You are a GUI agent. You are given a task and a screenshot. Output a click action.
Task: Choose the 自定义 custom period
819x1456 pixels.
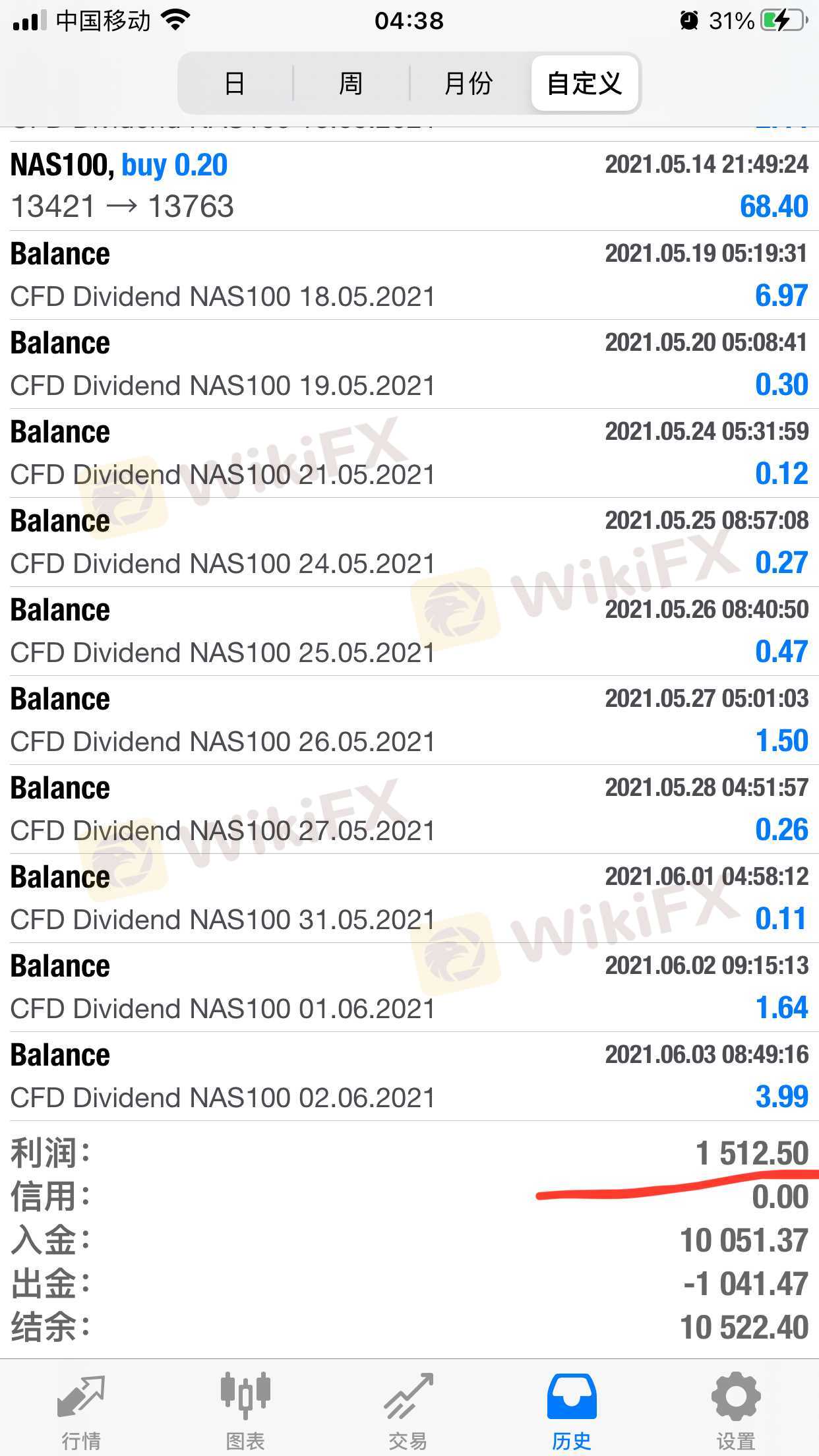click(x=584, y=84)
